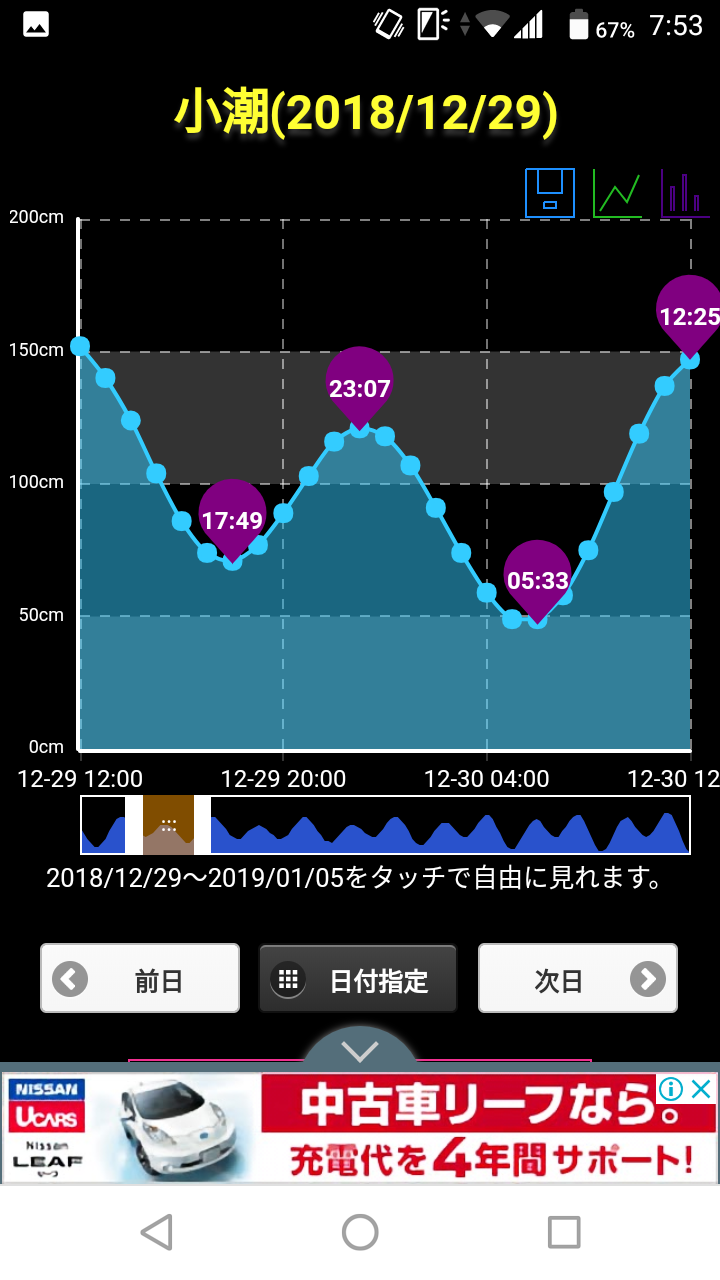Switch to the green line chart view
This screenshot has height=1280, width=720.
(617, 192)
